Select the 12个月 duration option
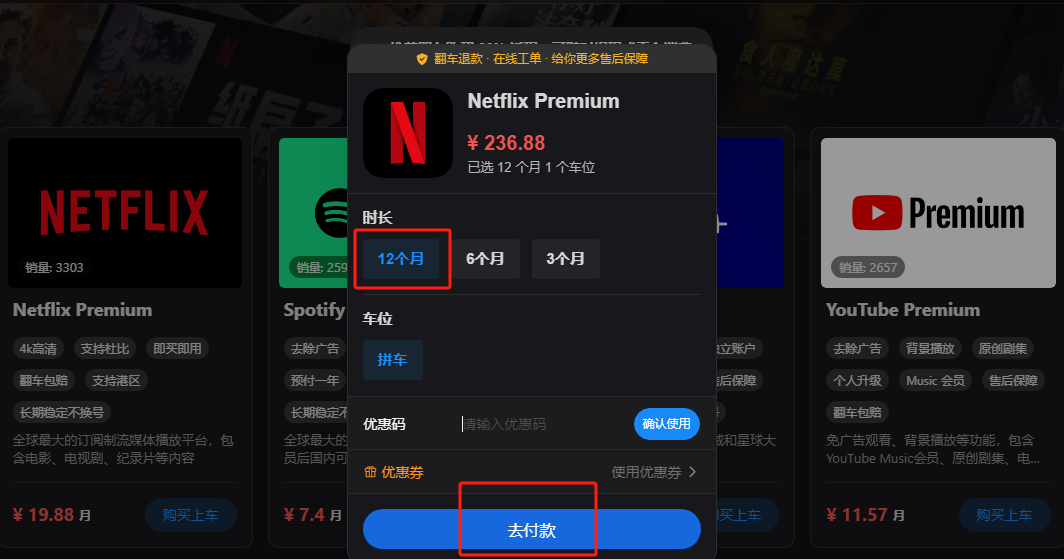The width and height of the screenshot is (1064, 559). (x=400, y=259)
